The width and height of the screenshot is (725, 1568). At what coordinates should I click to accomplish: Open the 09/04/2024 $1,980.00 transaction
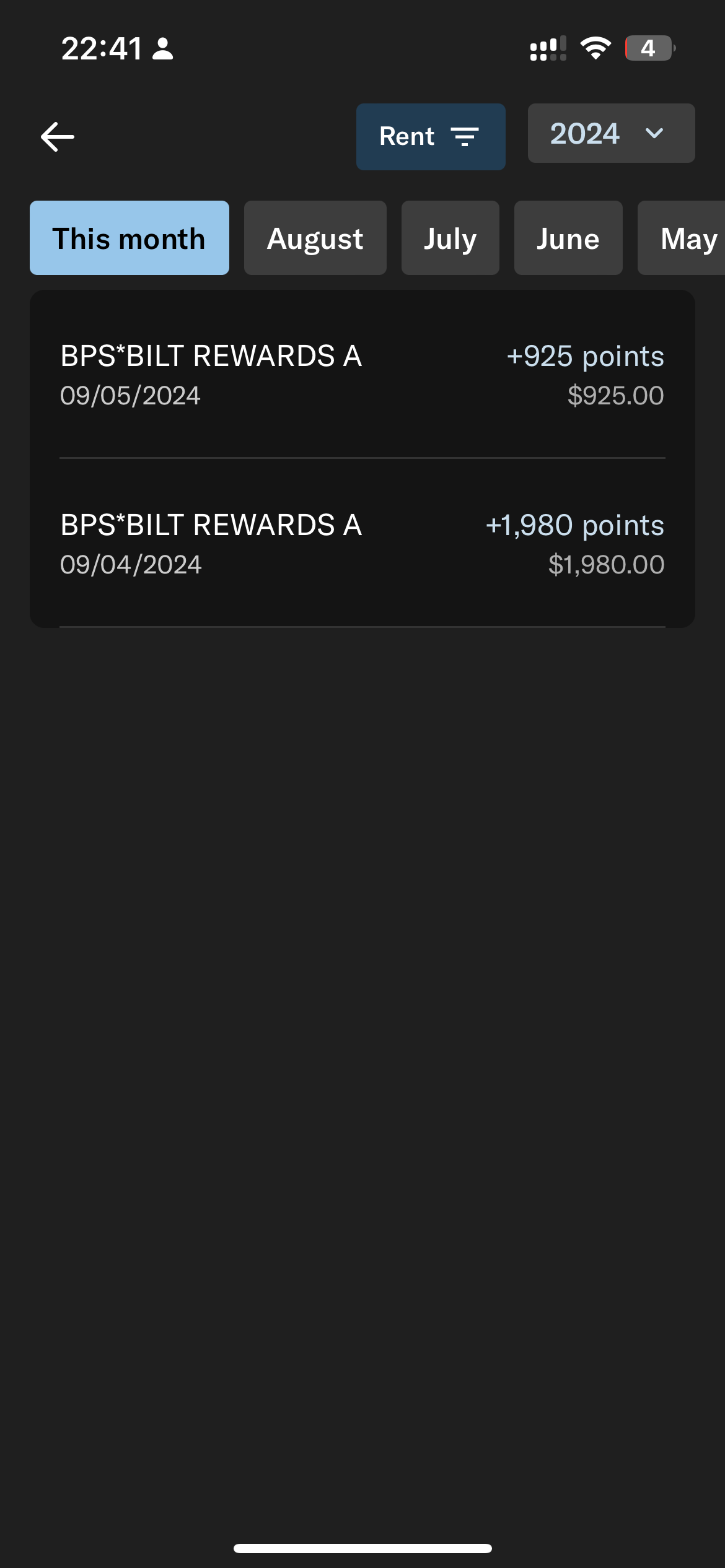pos(362,543)
